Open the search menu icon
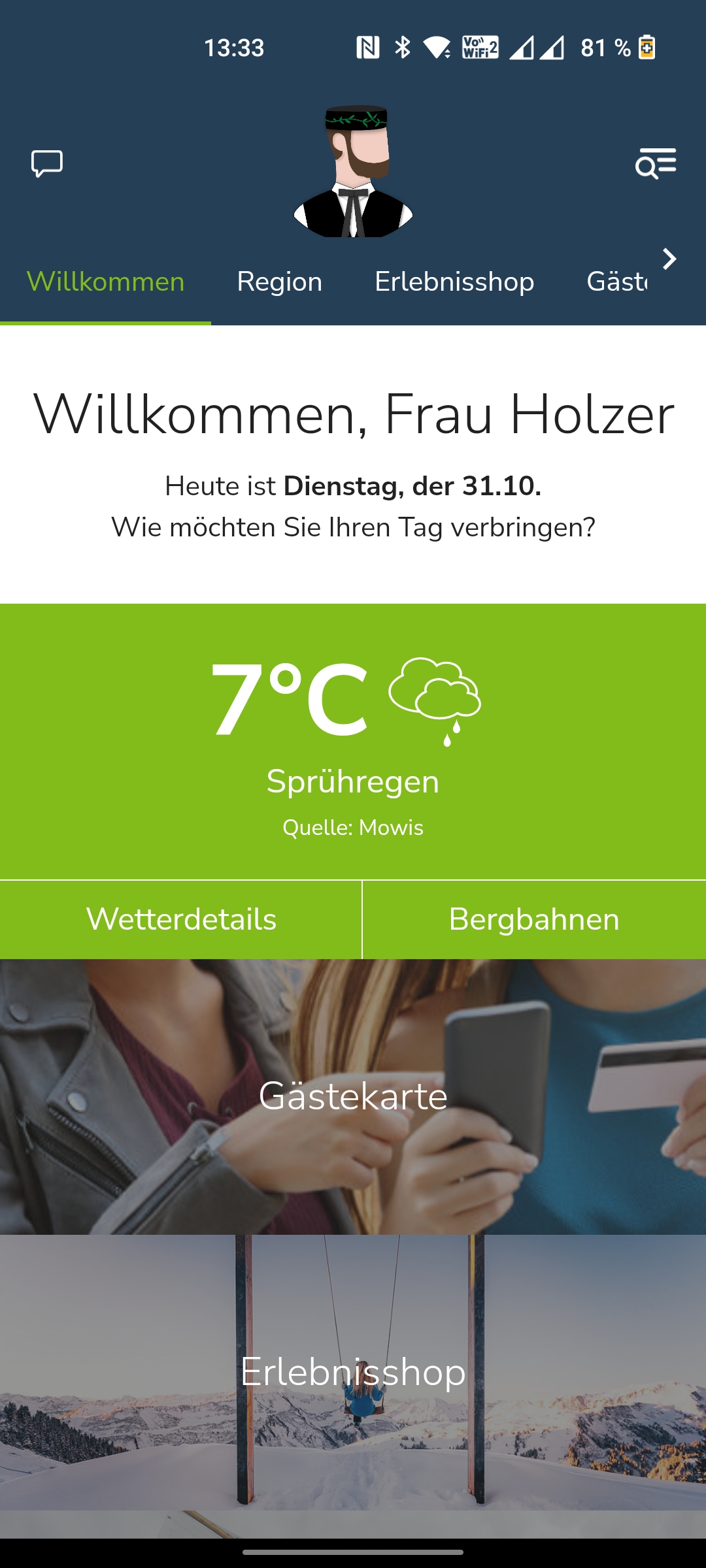 click(x=656, y=163)
